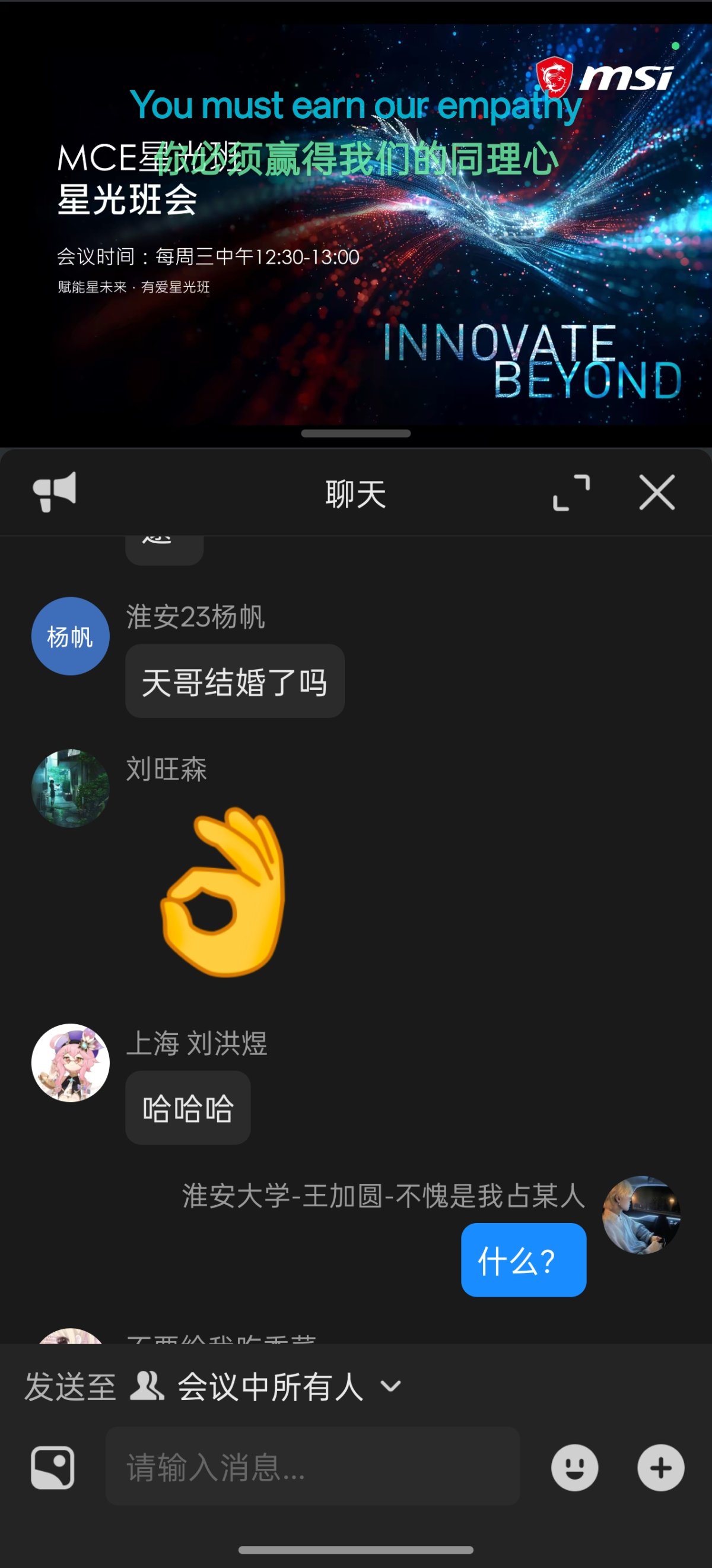
Task: Open the sticker image icon beside input
Action: (x=53, y=1468)
